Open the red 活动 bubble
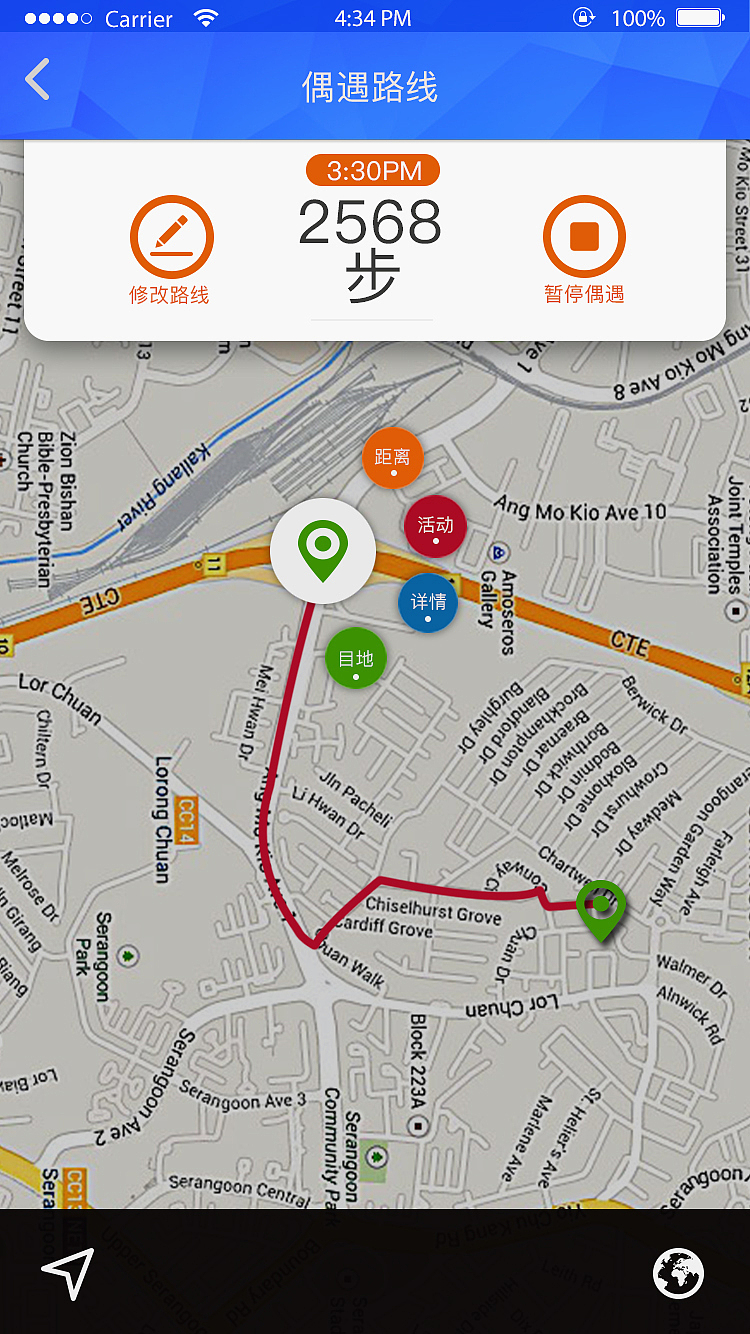 click(435, 526)
